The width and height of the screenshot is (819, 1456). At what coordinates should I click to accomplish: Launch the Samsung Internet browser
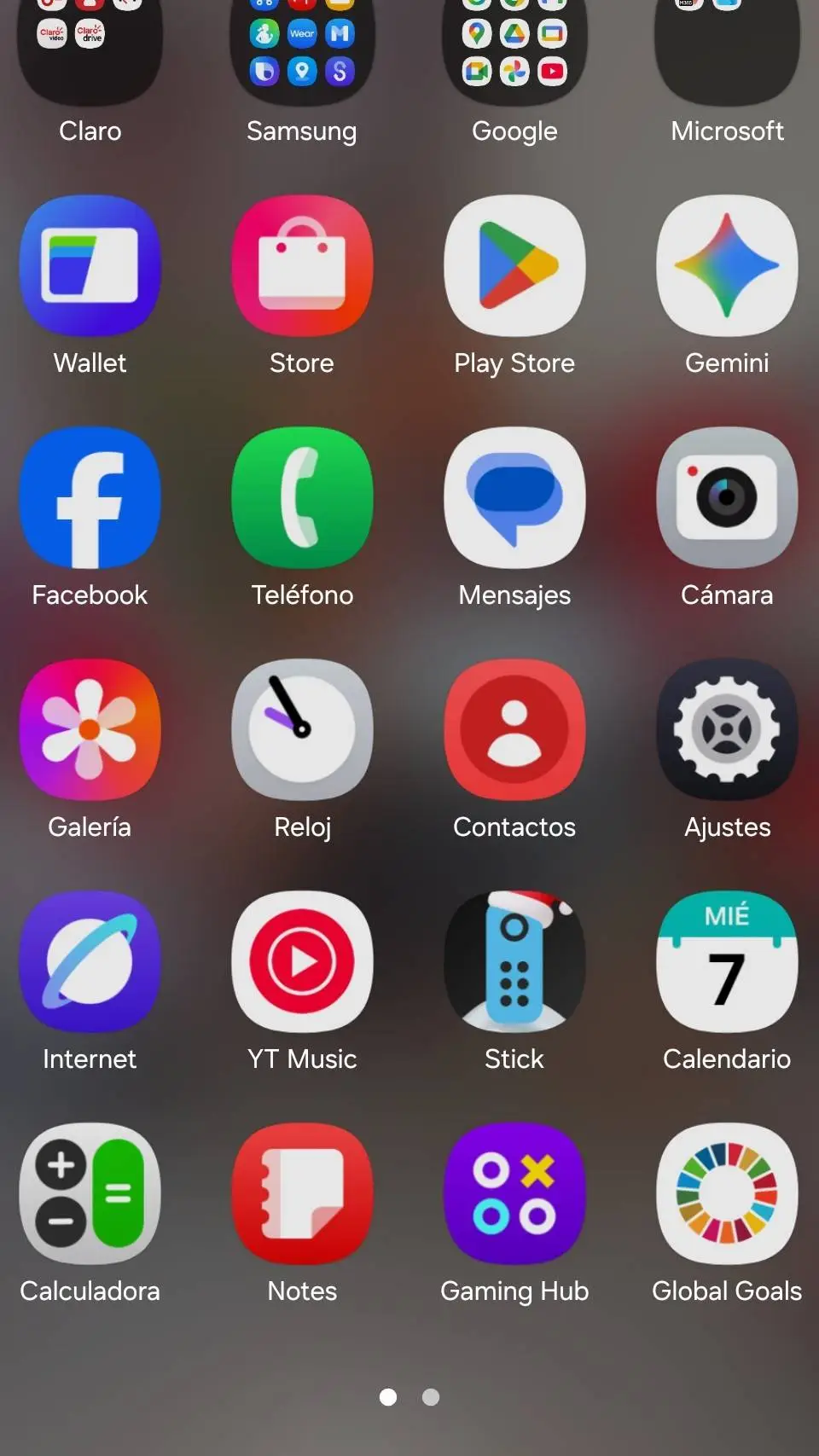pos(90,961)
